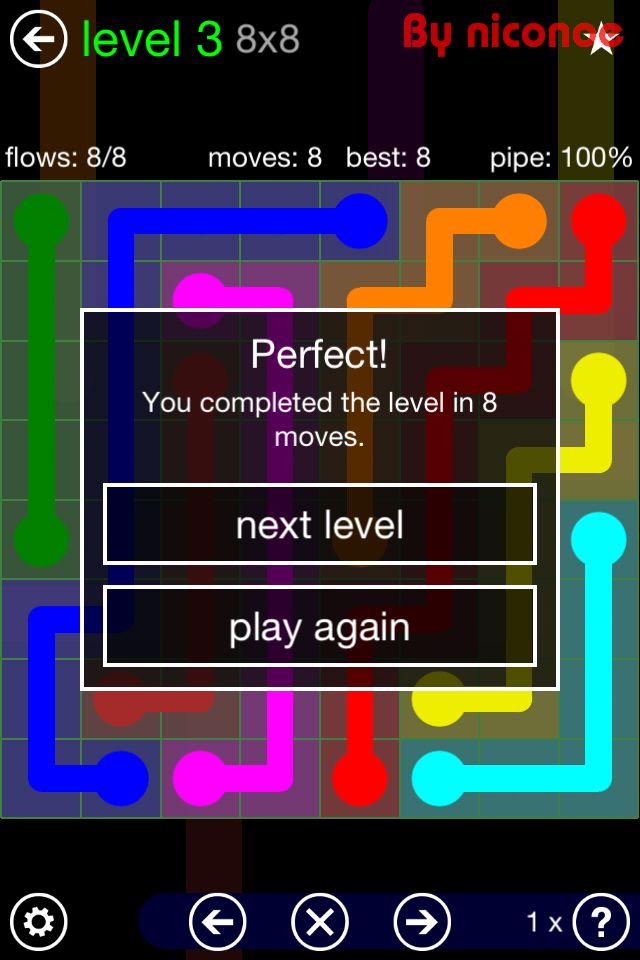This screenshot has height=960, width=640.
Task: Go to previous level with left arrow
Action: pyautogui.click(x=217, y=921)
